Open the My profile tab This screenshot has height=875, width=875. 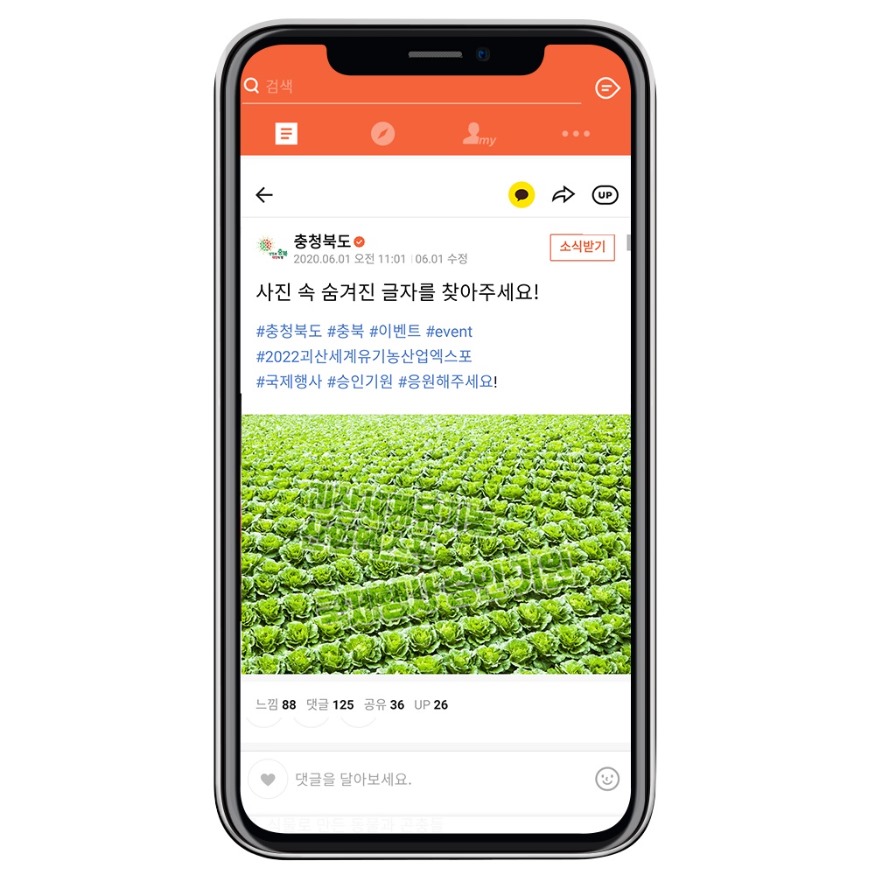click(x=478, y=134)
